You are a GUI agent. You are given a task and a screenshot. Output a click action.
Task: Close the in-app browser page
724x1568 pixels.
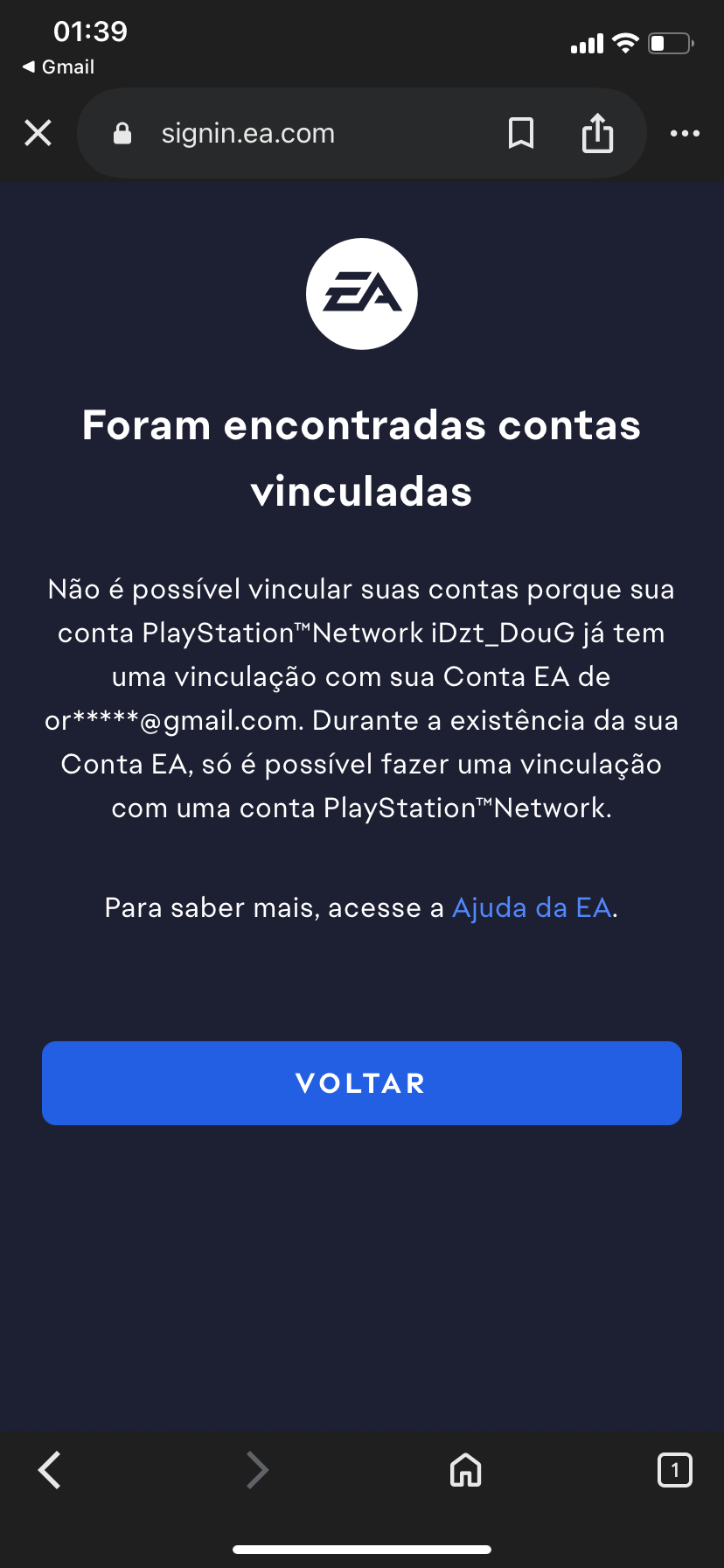(x=38, y=133)
